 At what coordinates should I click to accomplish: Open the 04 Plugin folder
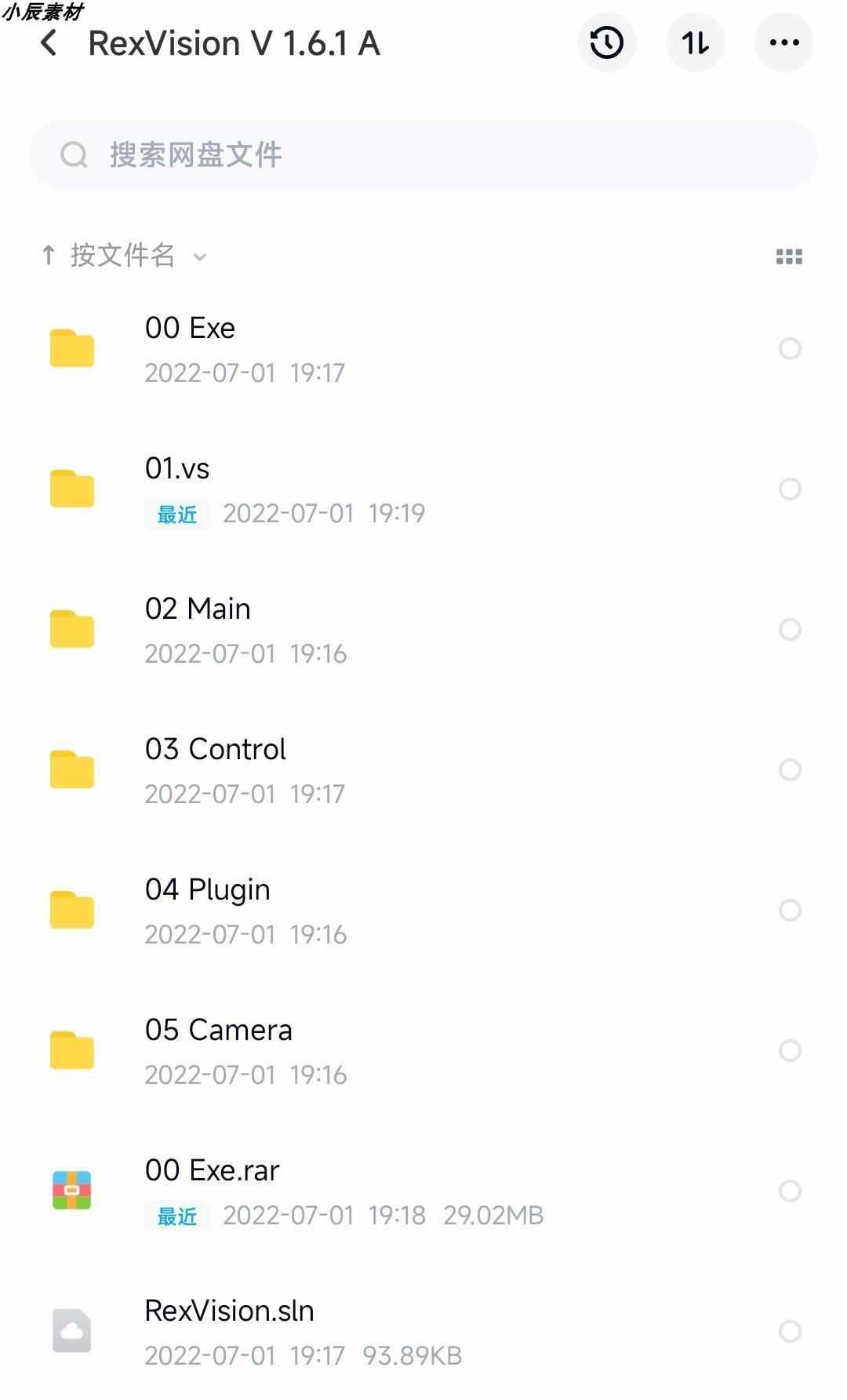207,890
